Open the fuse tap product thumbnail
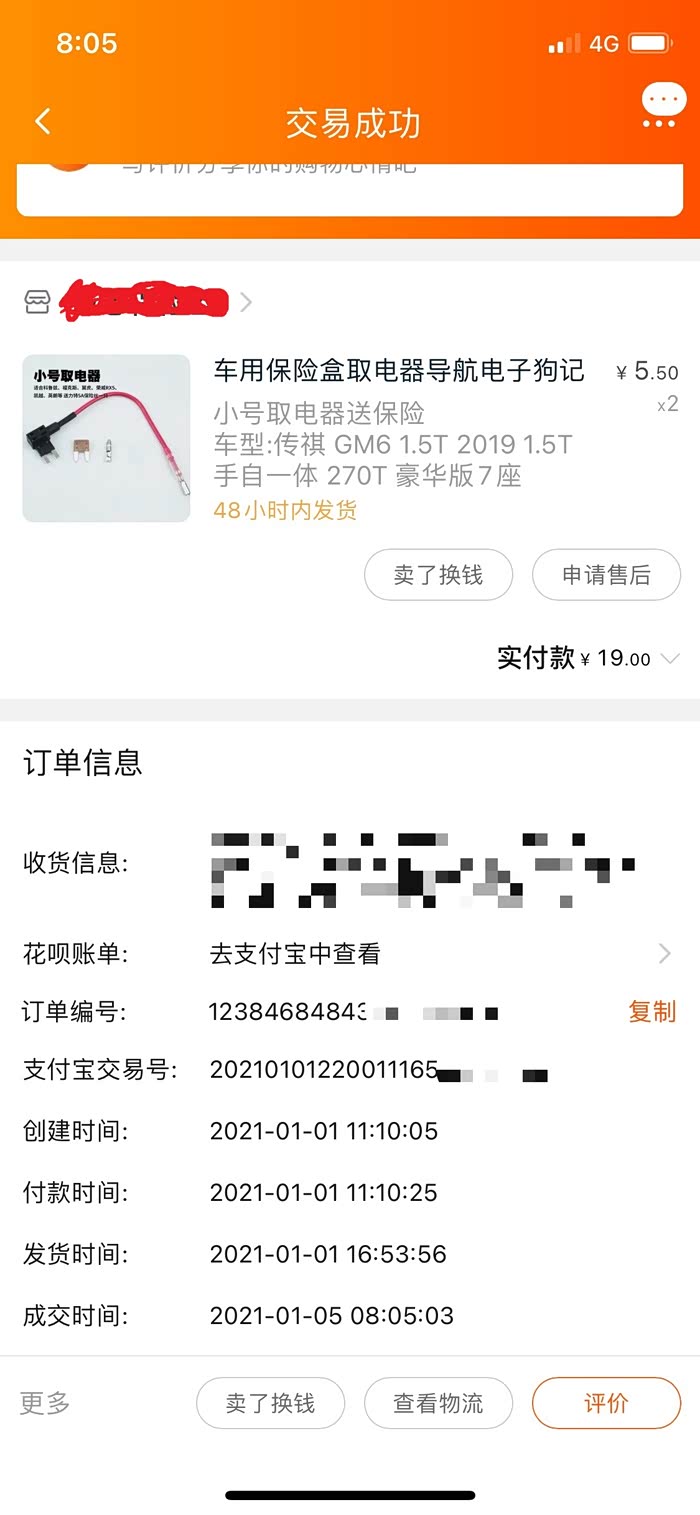Image resolution: width=700 pixels, height=1515 pixels. [x=106, y=438]
